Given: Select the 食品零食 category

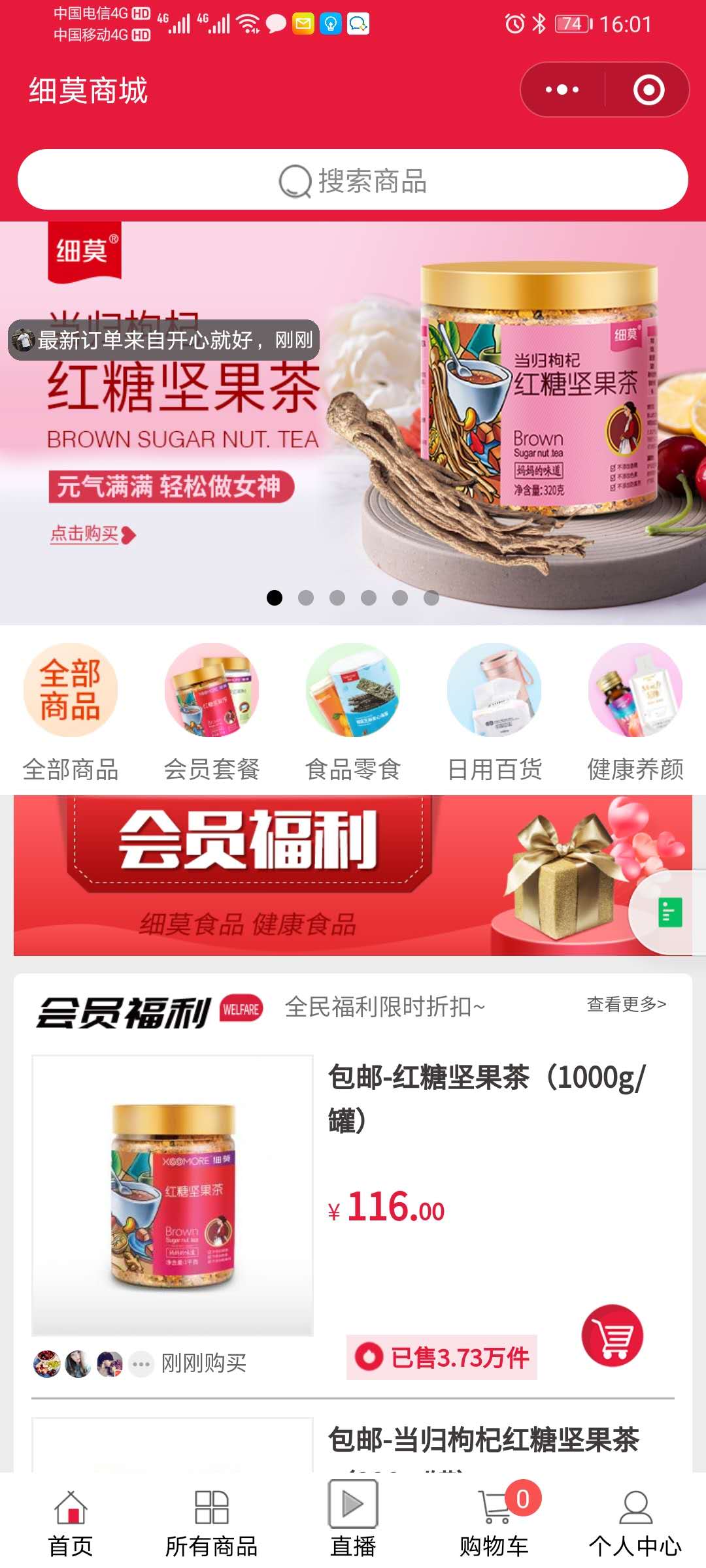Looking at the screenshot, I should tap(353, 712).
